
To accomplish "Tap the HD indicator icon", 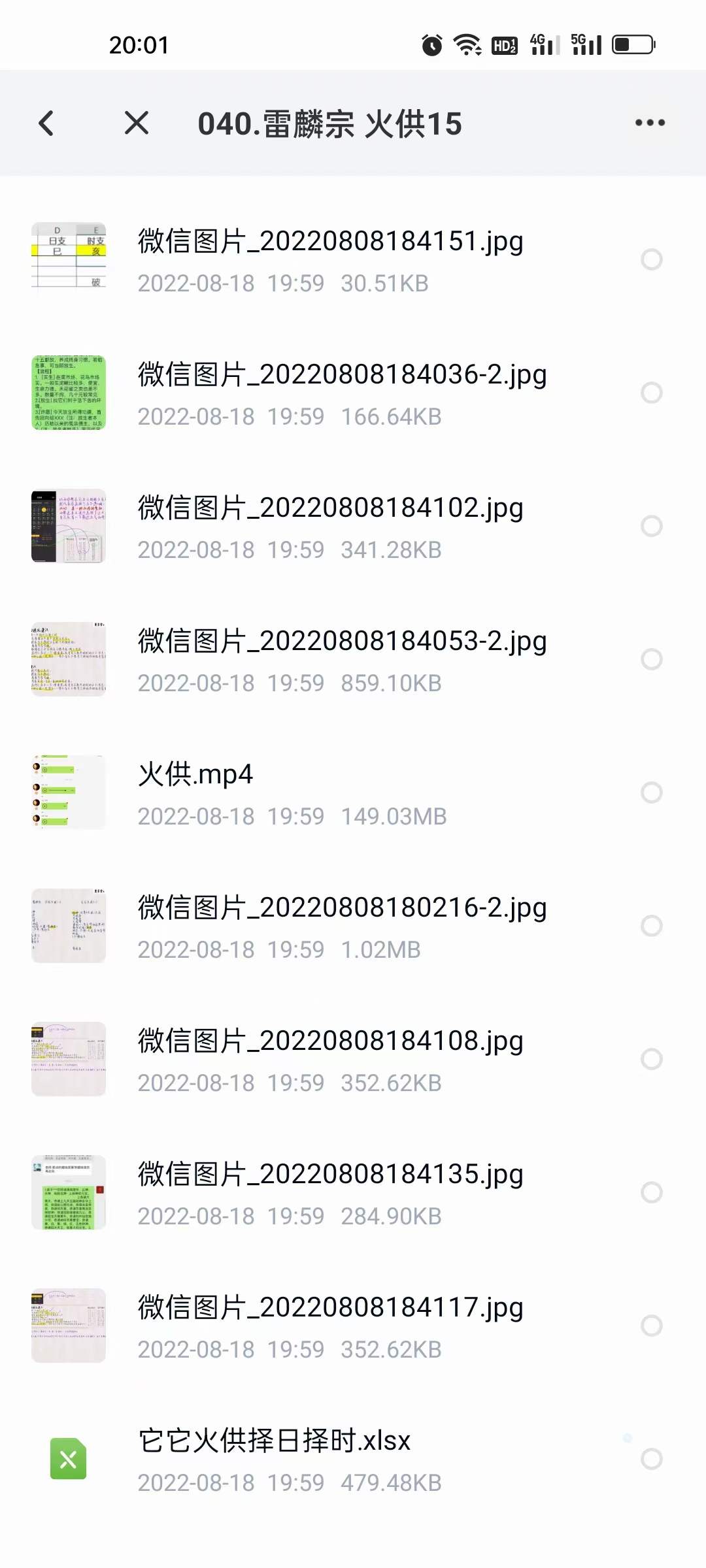I will pos(505,44).
